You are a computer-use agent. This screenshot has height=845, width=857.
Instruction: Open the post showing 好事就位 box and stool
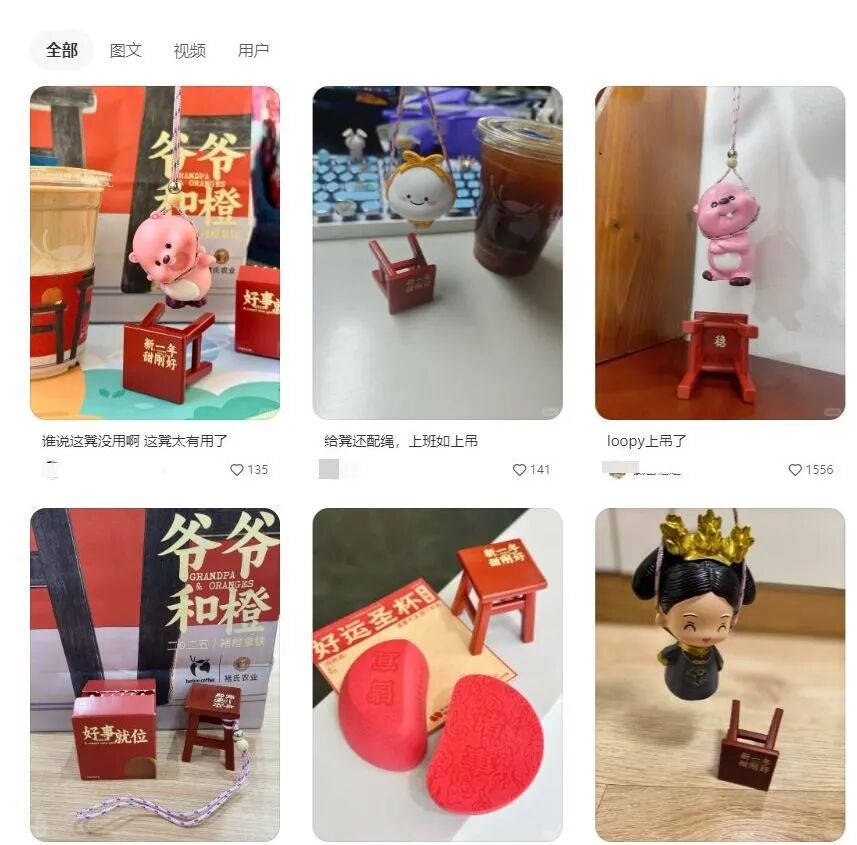(154, 675)
